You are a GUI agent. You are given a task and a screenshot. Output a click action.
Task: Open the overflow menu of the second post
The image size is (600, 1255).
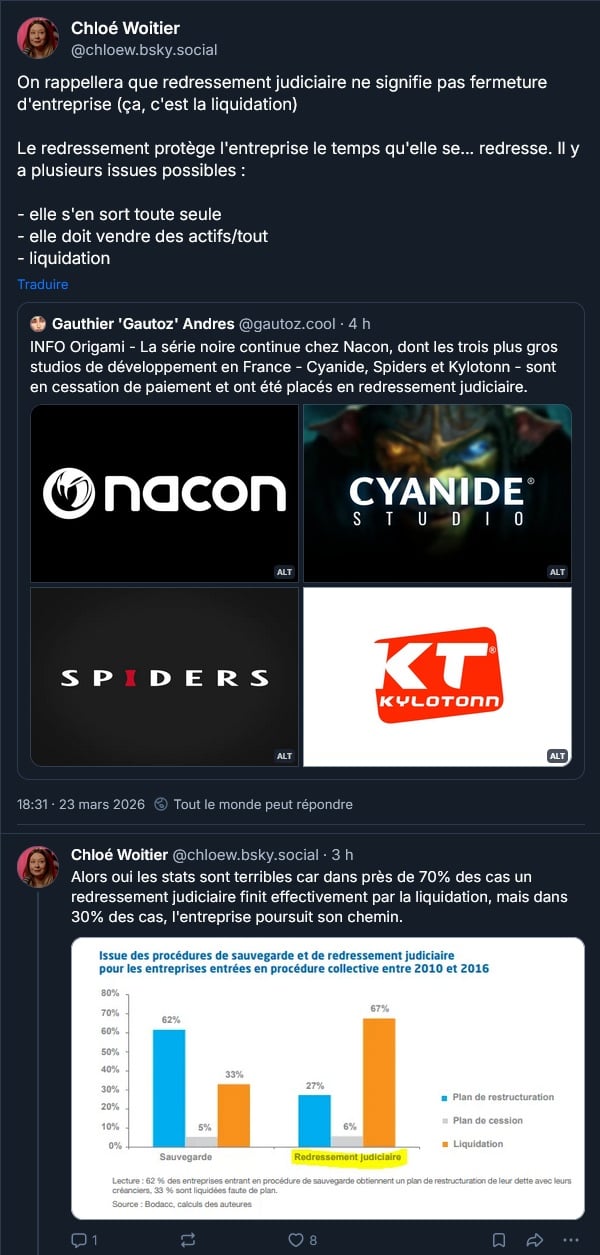(571, 1240)
